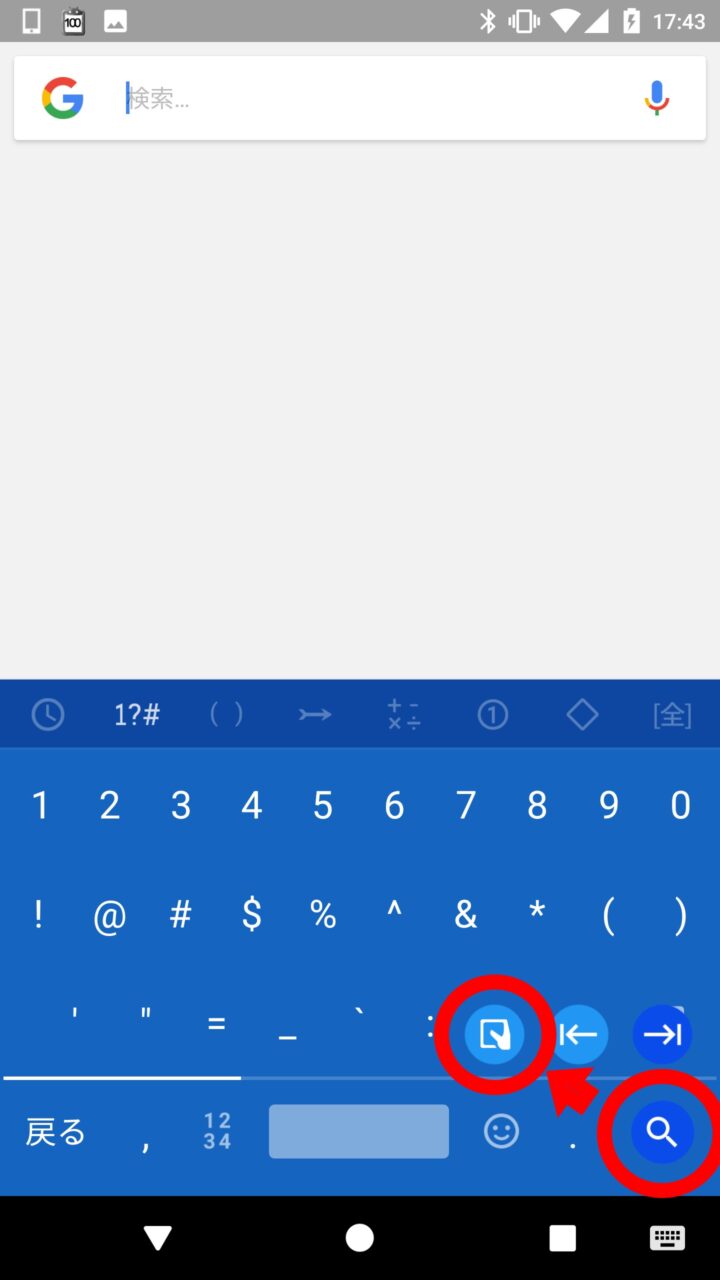Open the math operators symbol tab
The image size is (720, 1280).
(404, 714)
